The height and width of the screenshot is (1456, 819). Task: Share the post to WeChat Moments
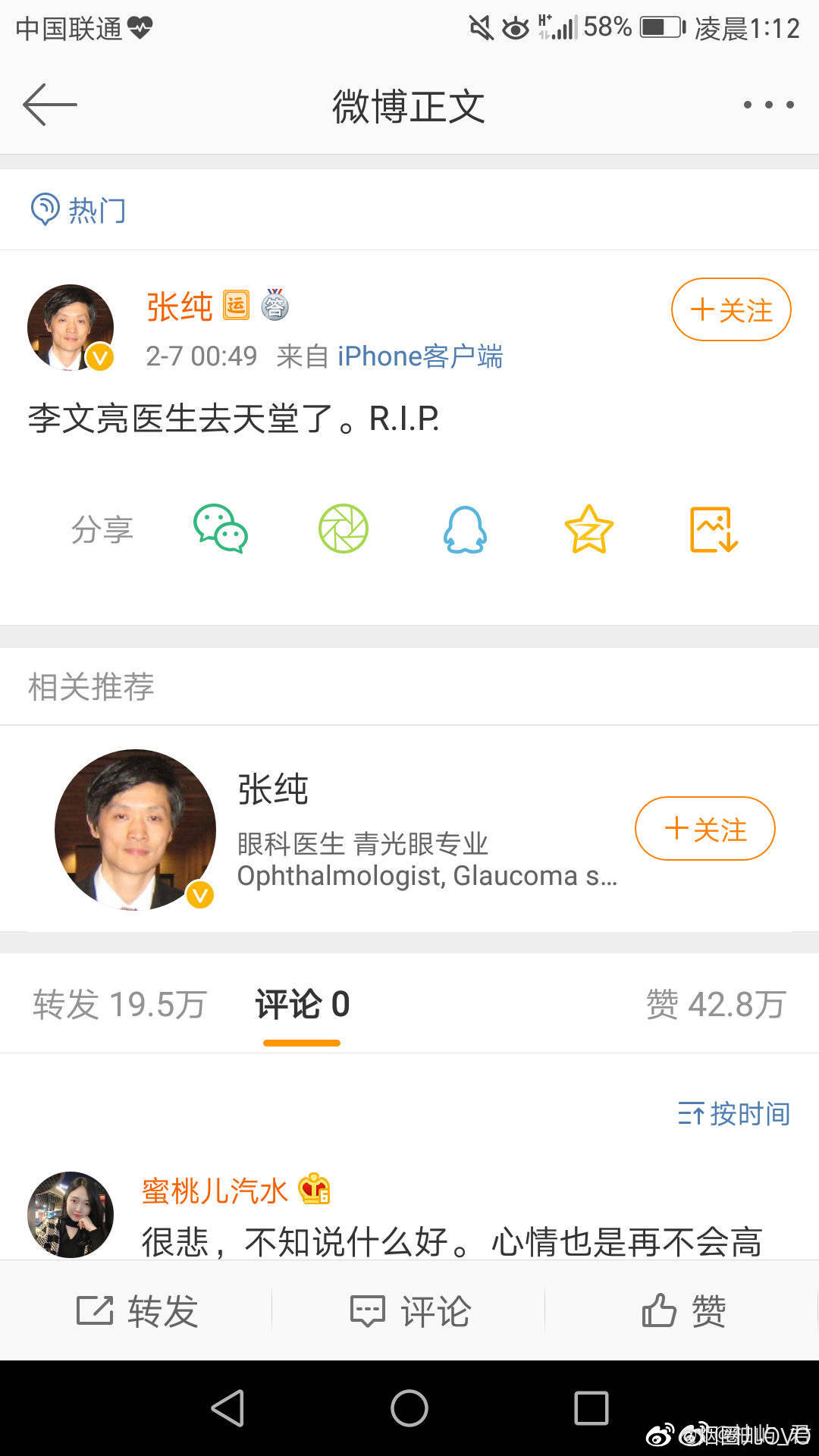coord(344,529)
